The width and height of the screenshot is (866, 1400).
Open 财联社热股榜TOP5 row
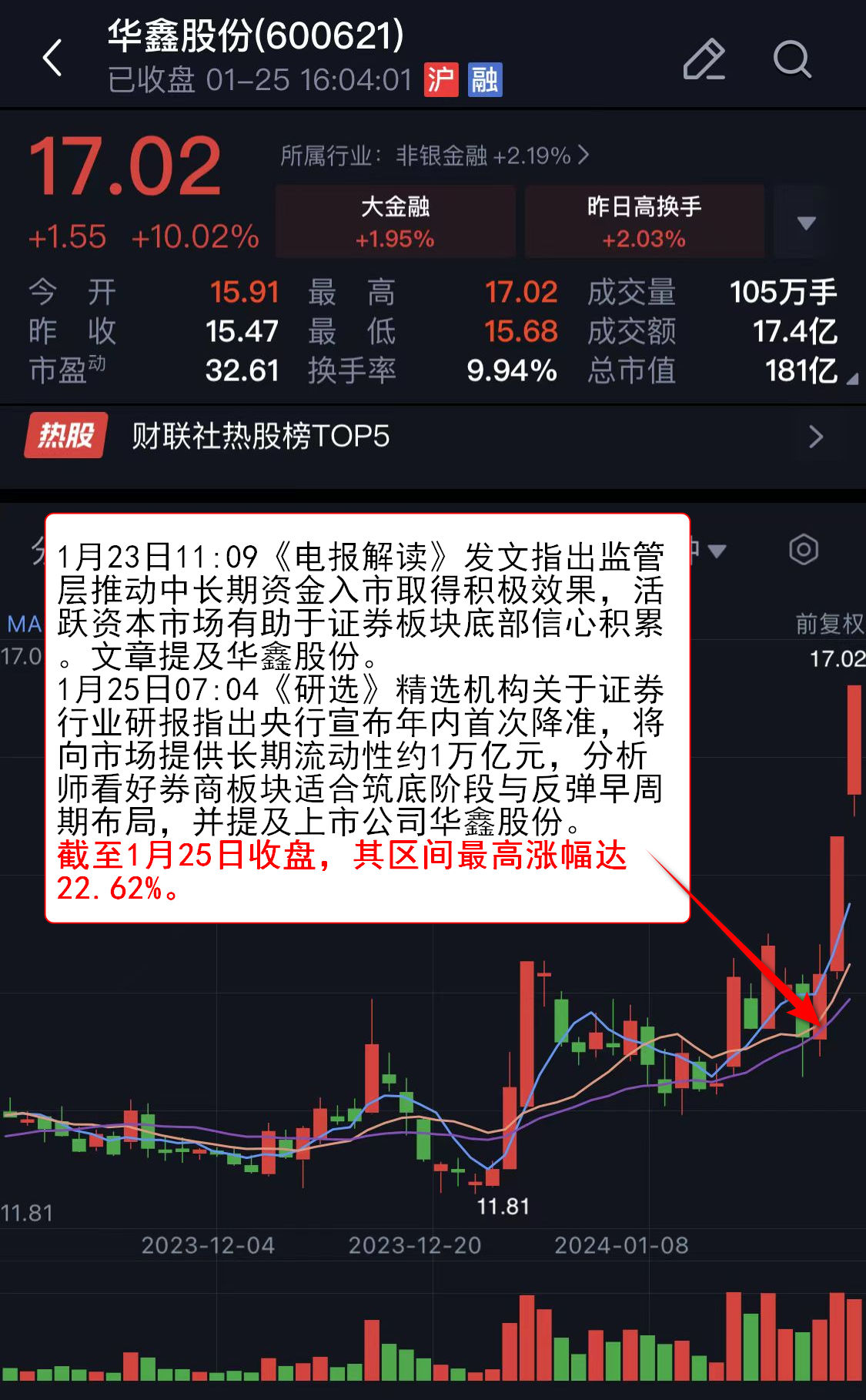pos(431,437)
